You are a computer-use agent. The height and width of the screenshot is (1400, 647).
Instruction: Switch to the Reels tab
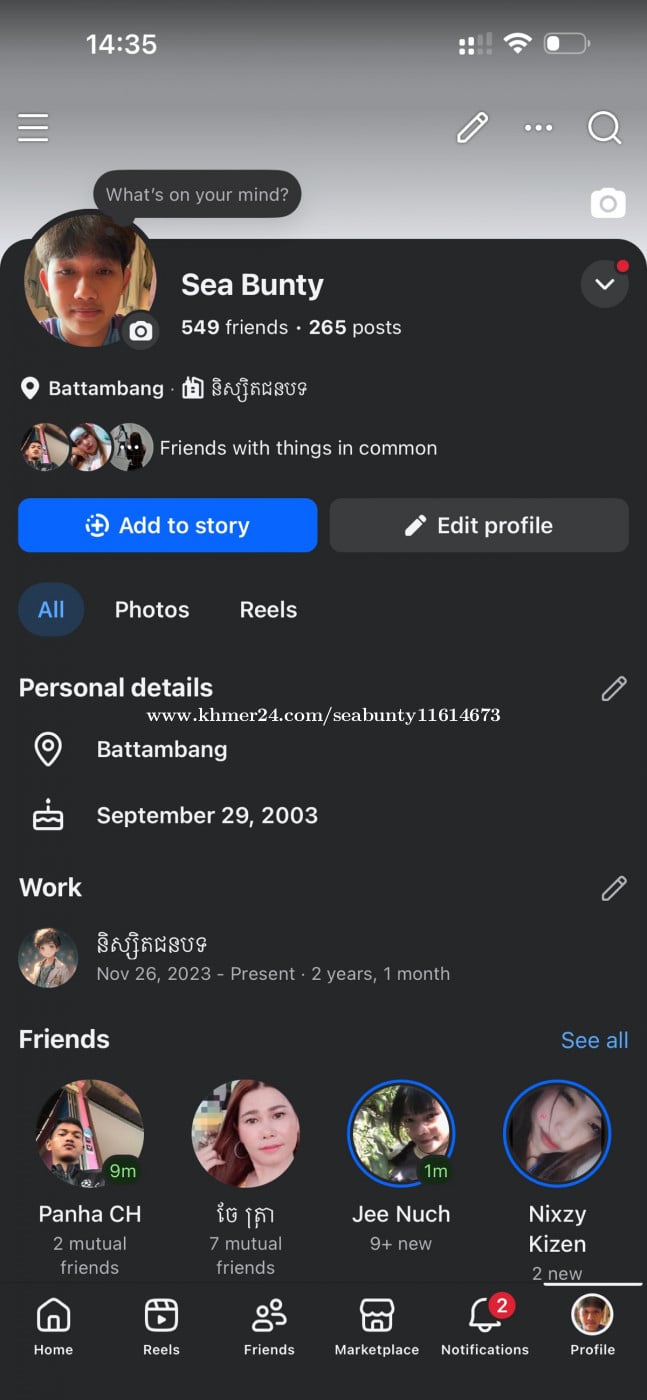[x=268, y=610]
